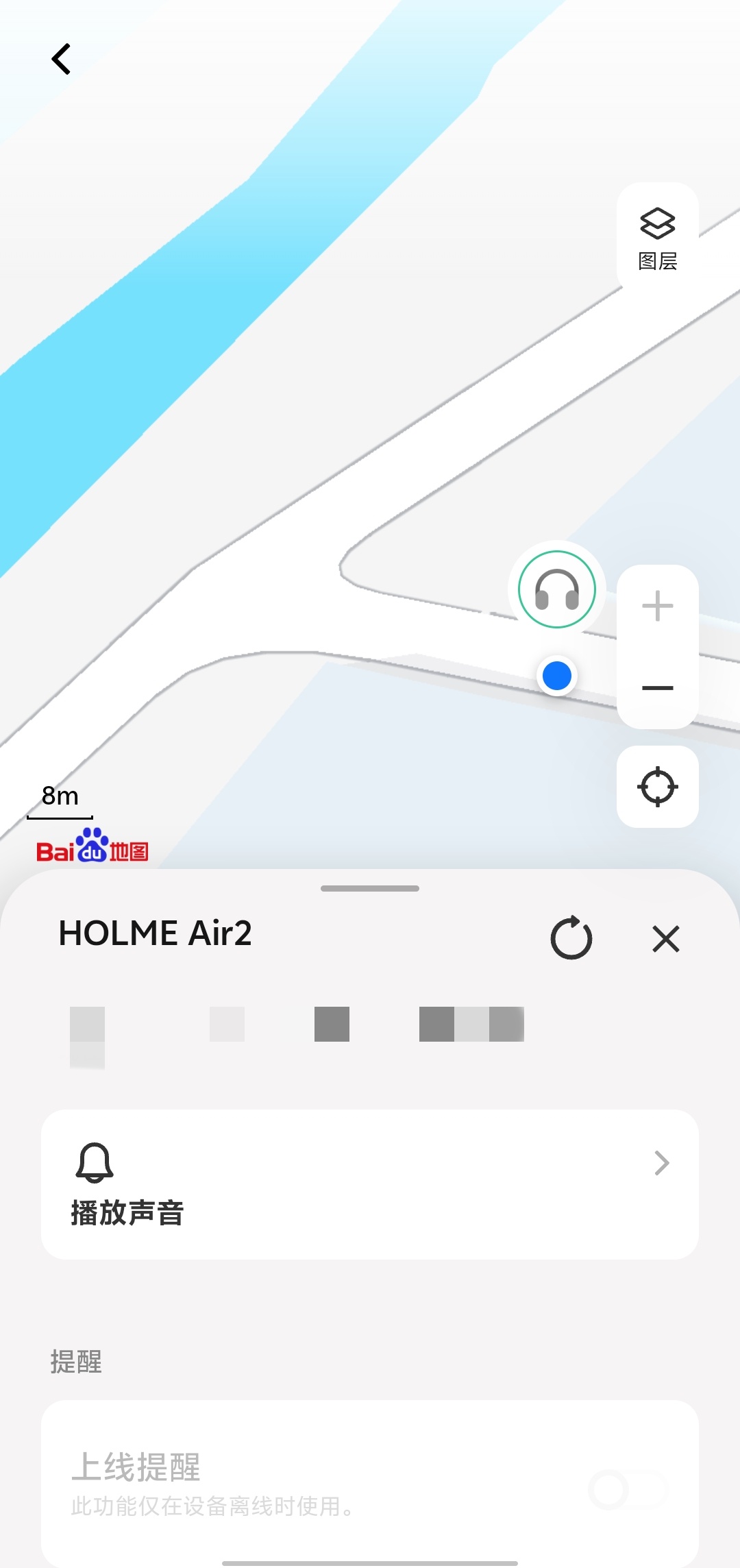The width and height of the screenshot is (740, 1568).
Task: Open 播放声音 to play sound
Action: 370,1184
